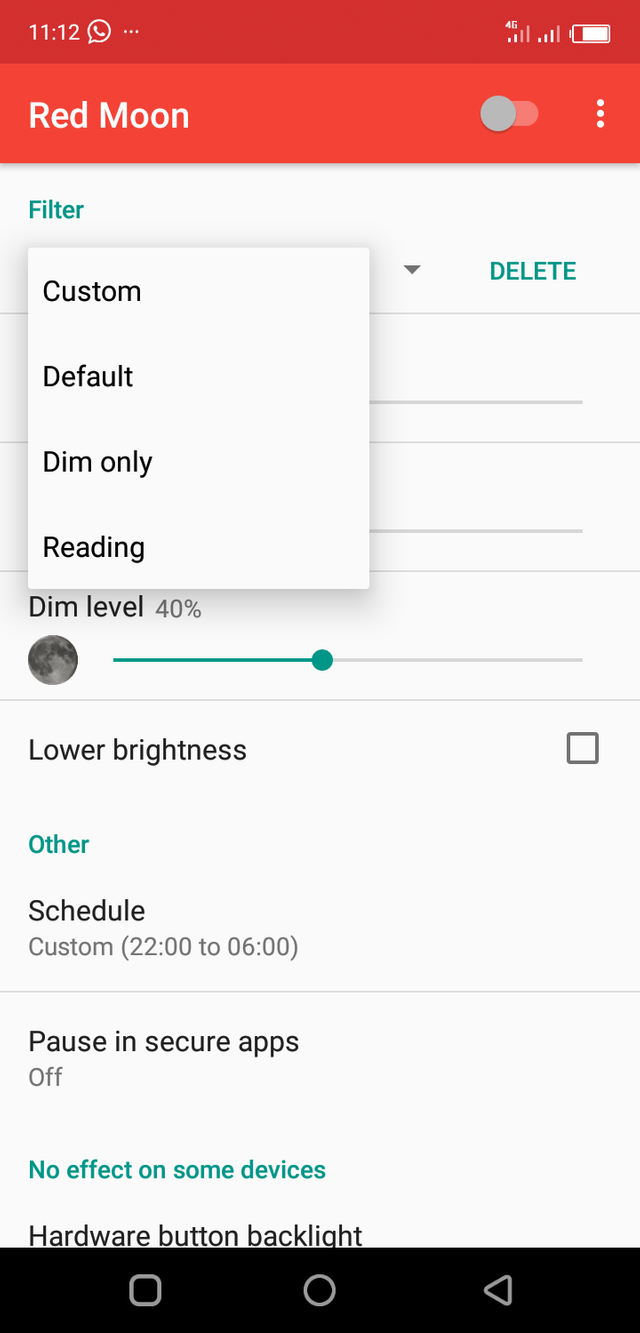Open Pause in secure apps setting
Viewport: 640px width, 1333px height.
163,1057
